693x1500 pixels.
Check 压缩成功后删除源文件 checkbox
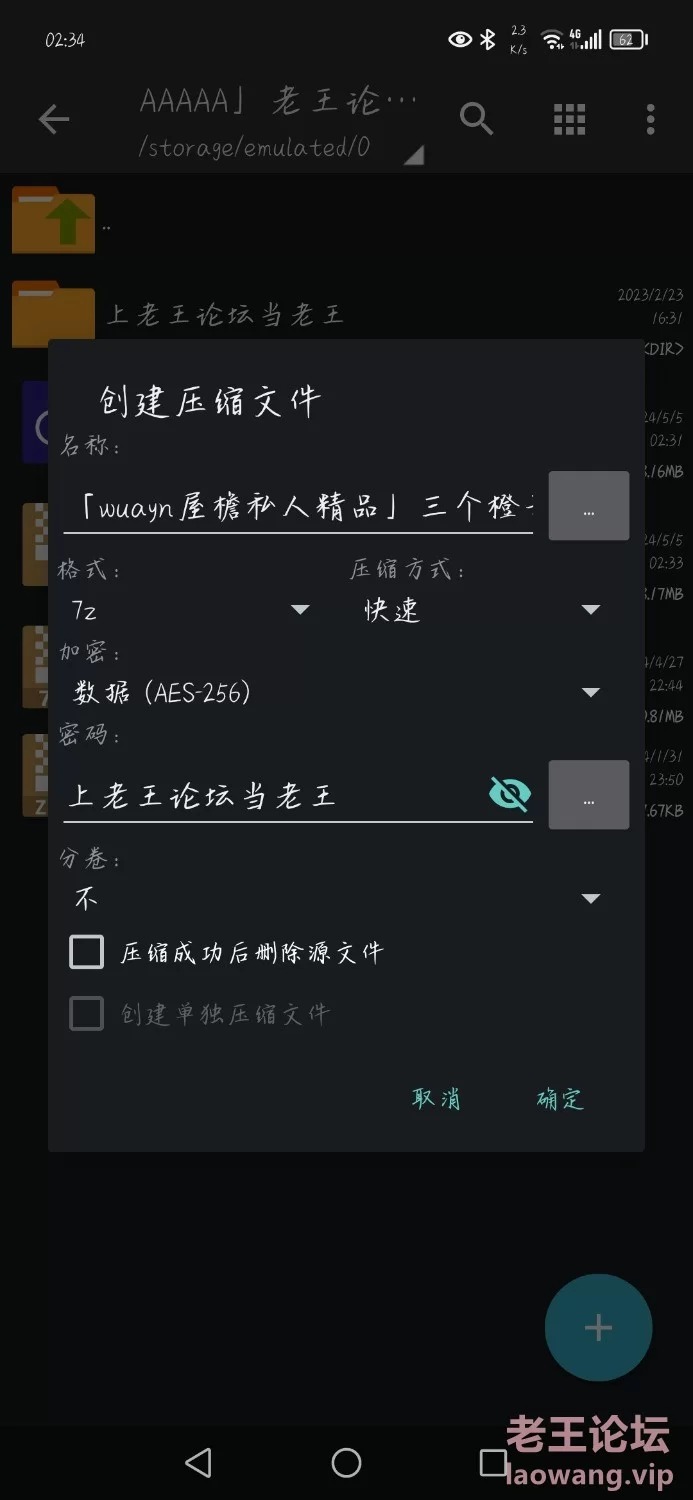[87, 952]
